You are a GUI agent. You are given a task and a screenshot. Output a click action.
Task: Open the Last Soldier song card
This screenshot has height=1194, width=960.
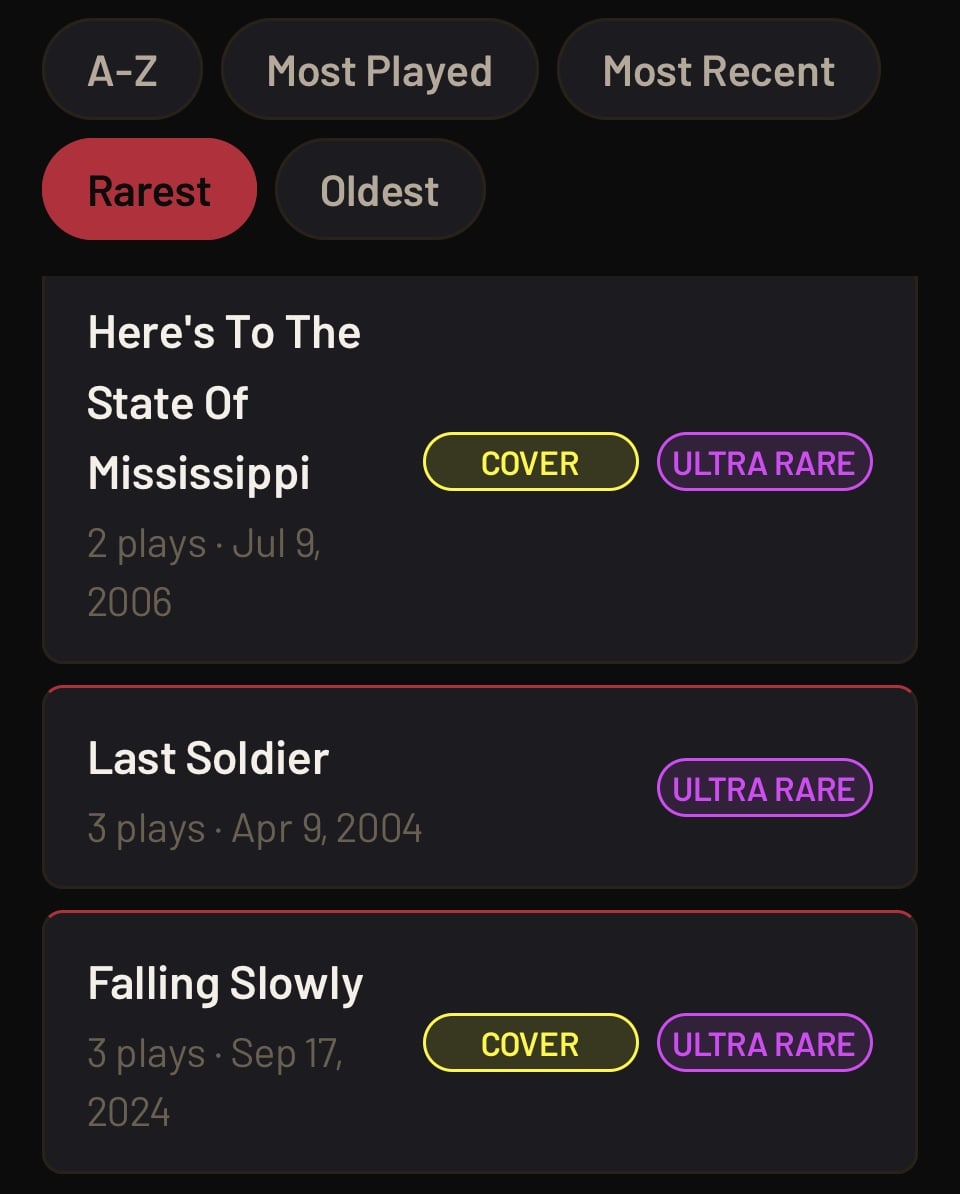pos(208,758)
